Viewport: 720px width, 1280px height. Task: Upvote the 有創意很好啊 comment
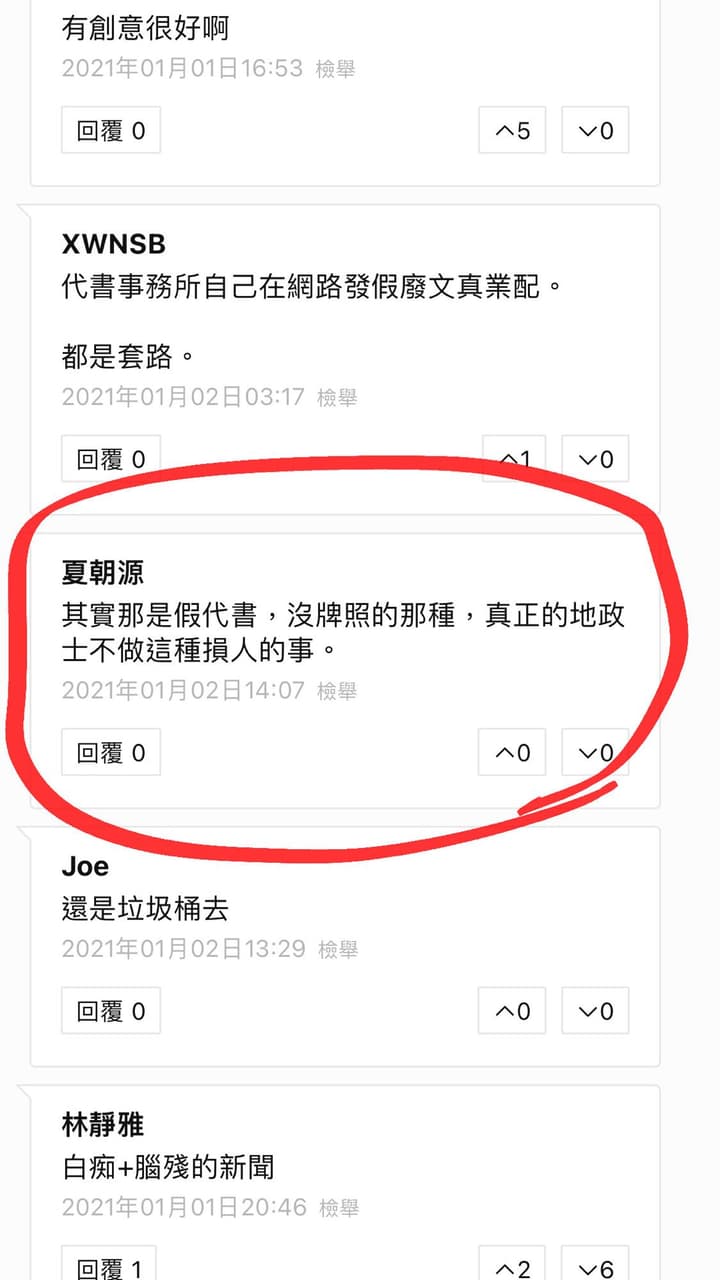[512, 130]
